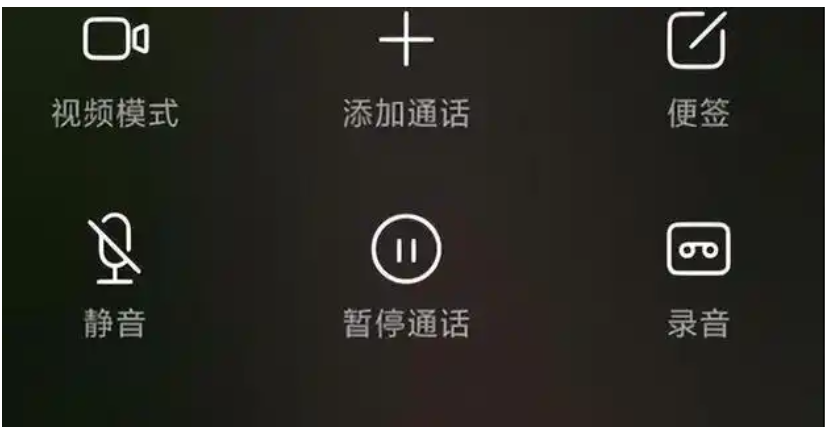Switch to video mode (视频模式)
The width and height of the screenshot is (825, 427).
point(115,42)
